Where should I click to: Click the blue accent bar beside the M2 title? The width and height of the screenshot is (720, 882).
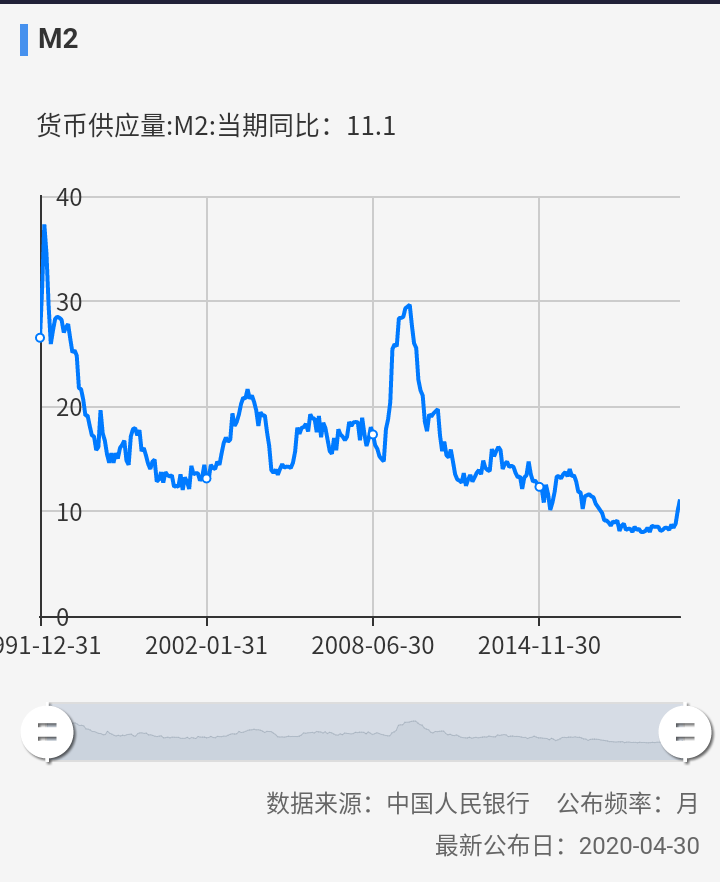(23, 41)
